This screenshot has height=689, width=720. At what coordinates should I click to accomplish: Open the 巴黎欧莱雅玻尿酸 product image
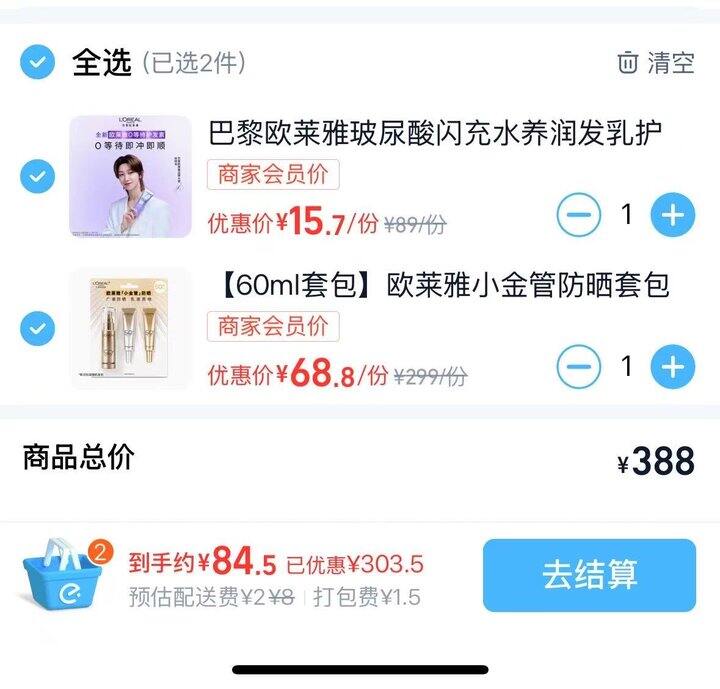point(130,177)
